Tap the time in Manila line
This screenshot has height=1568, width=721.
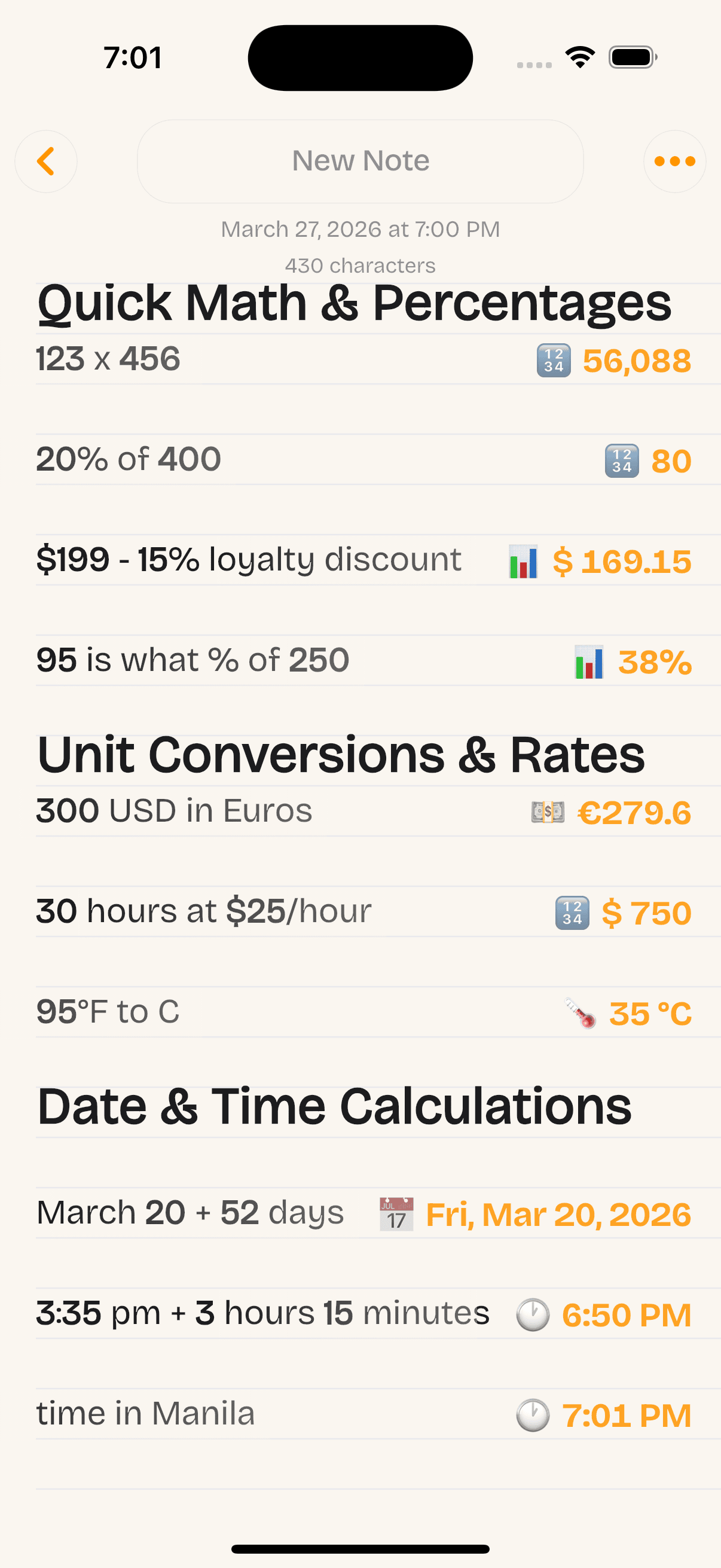145,1413
